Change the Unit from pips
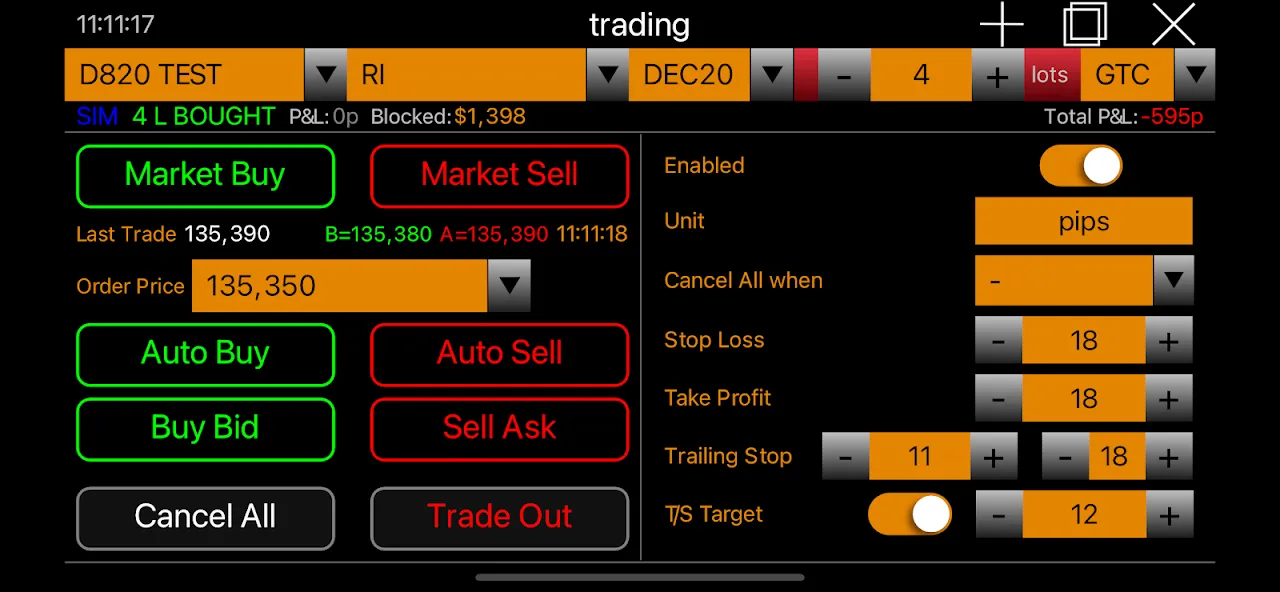 point(1083,221)
